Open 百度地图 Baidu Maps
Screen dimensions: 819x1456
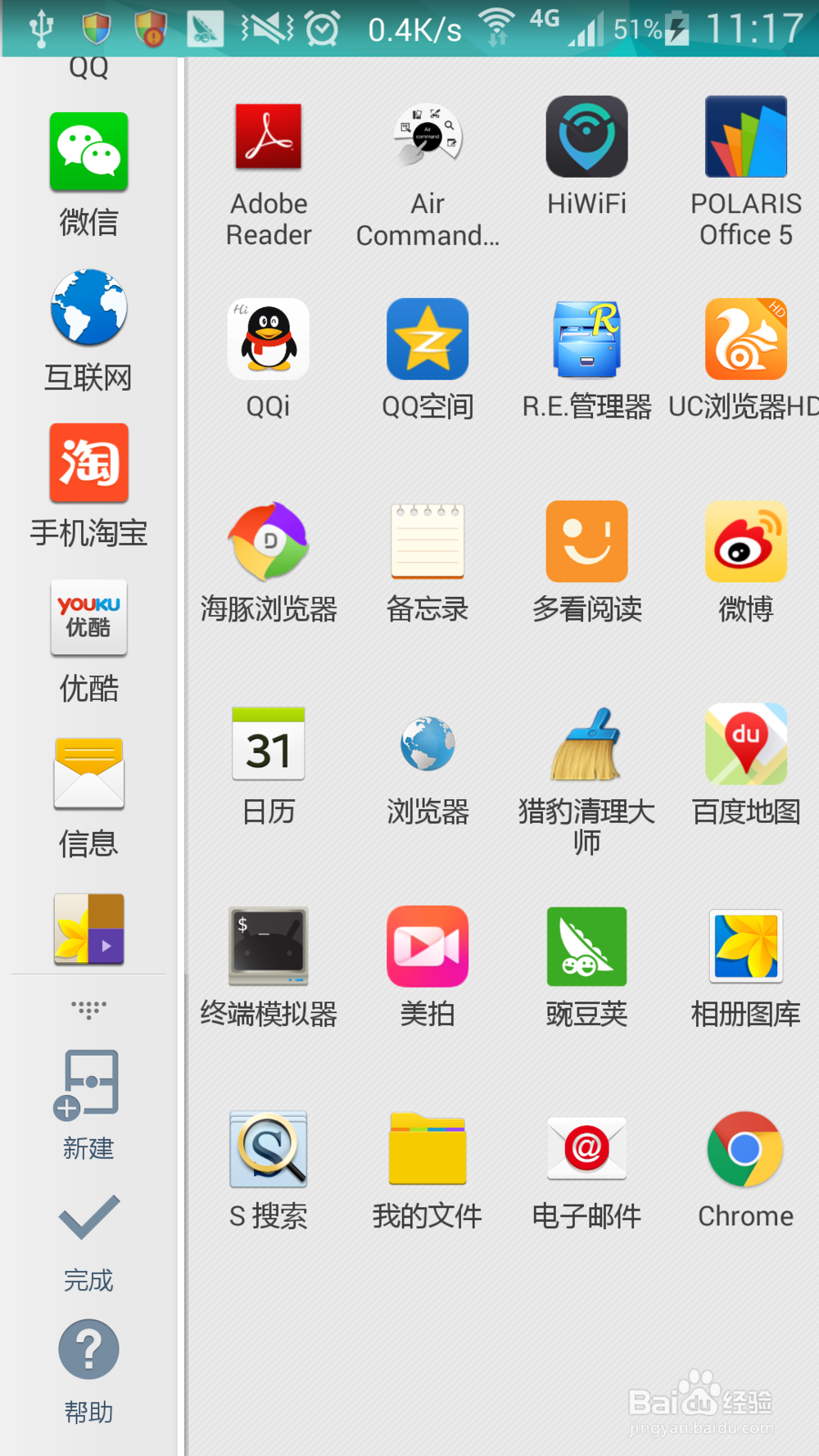click(745, 744)
